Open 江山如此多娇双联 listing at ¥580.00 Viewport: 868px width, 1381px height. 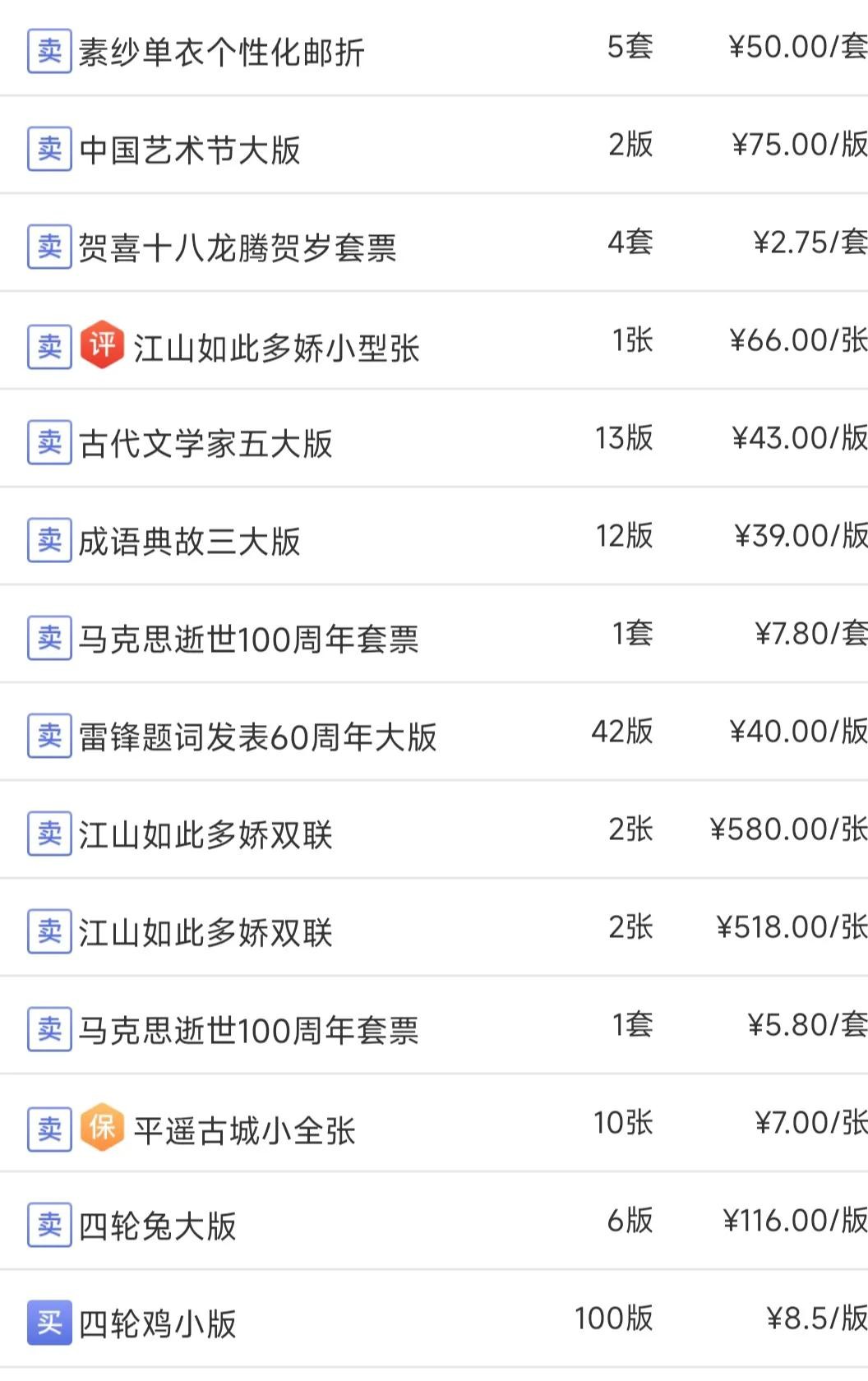coord(205,834)
